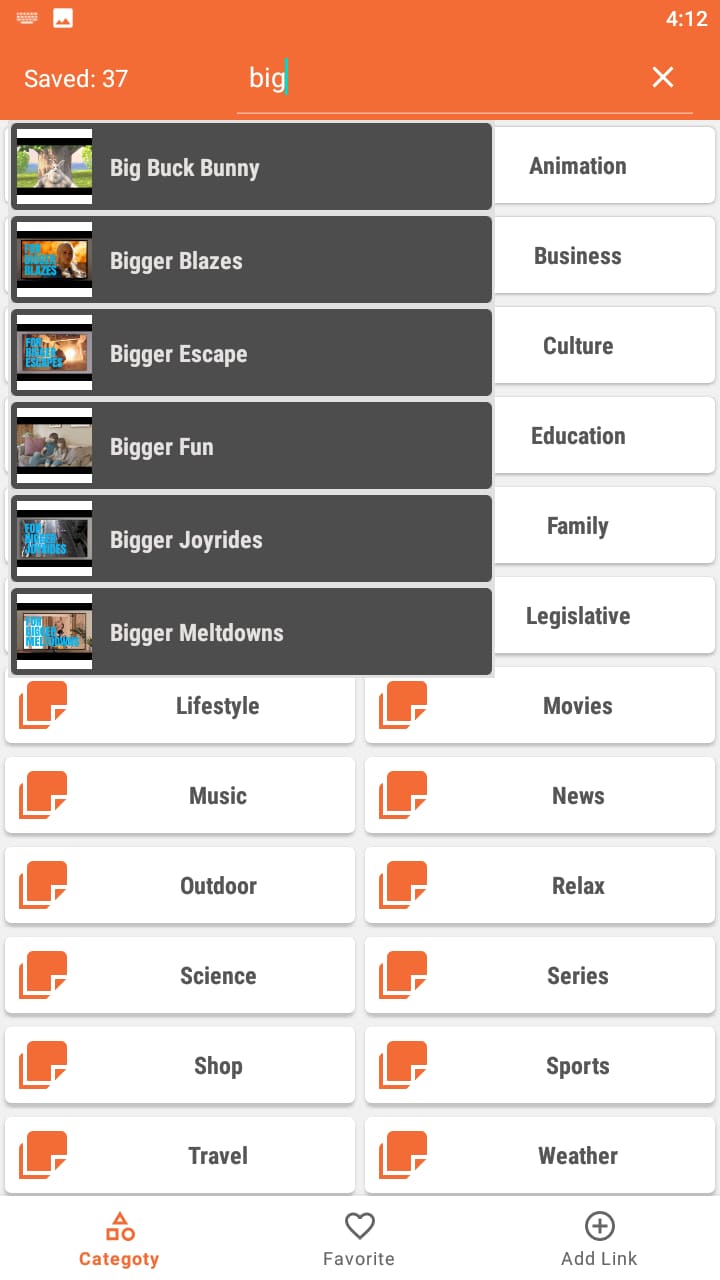Open the Sports category card
The image size is (720, 1280).
(x=540, y=1066)
